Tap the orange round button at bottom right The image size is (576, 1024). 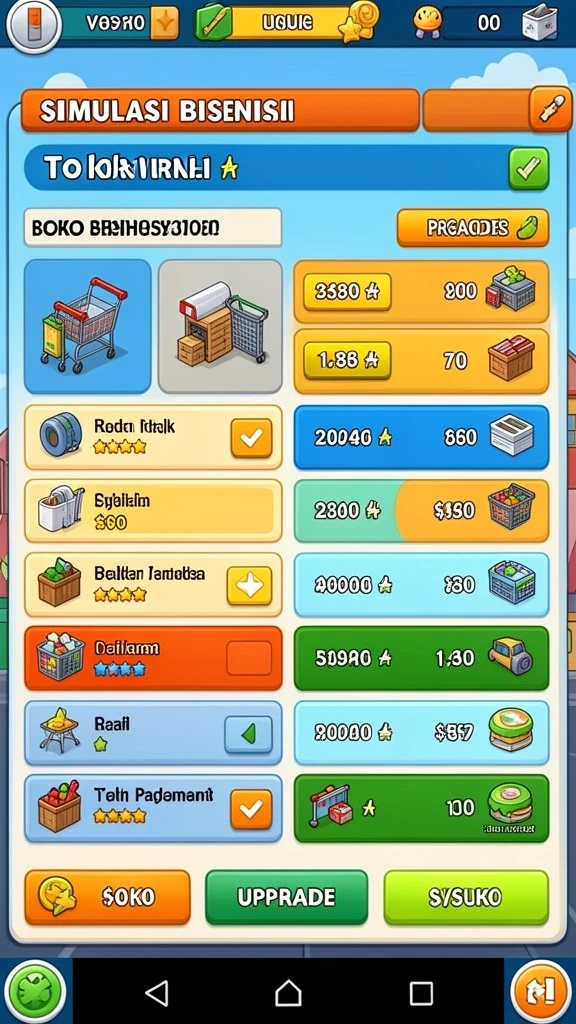tap(540, 991)
